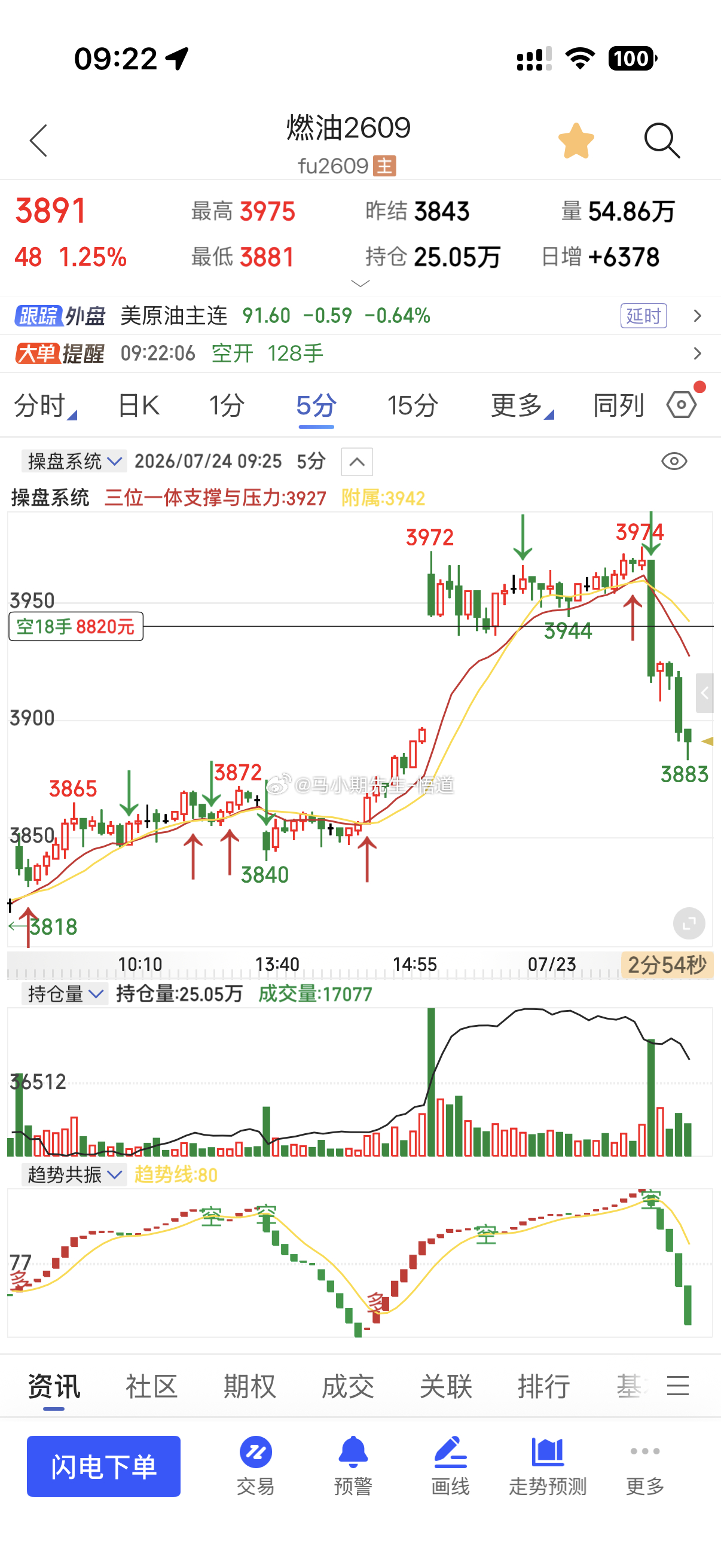
Task: Expand the 操盘系统 indicator dropdown
Action: (74, 462)
